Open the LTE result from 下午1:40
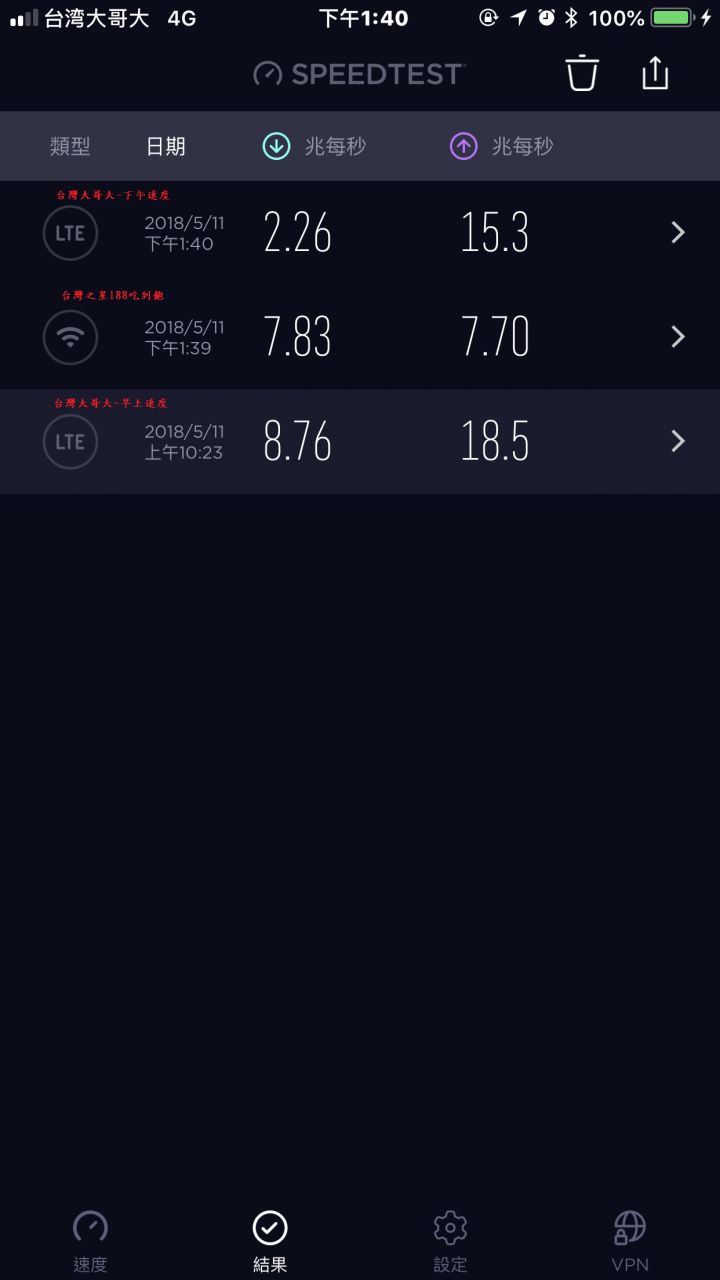Screen dimensions: 720x1280 360,233
